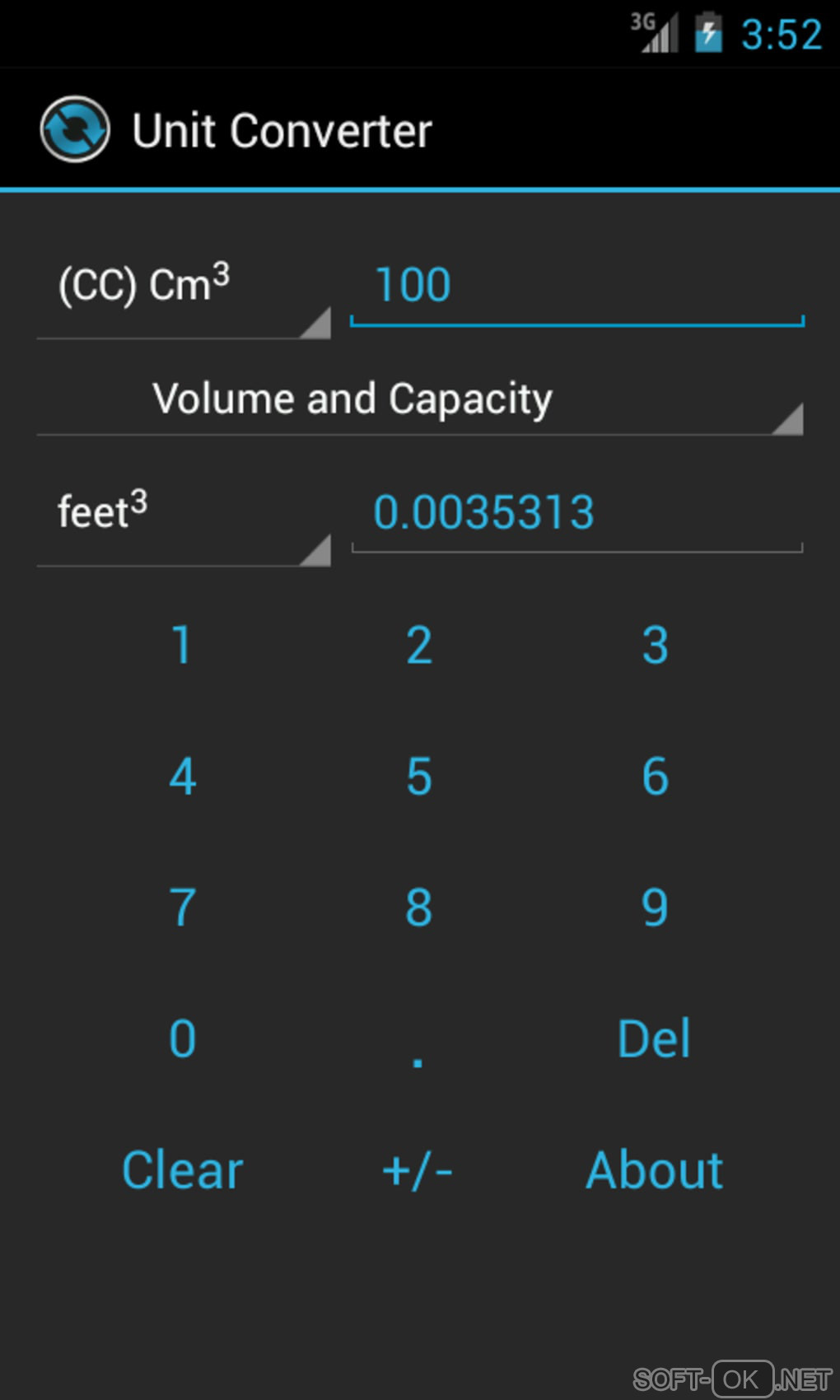840x1400 pixels.
Task: Open the About screen
Action: tap(655, 1170)
